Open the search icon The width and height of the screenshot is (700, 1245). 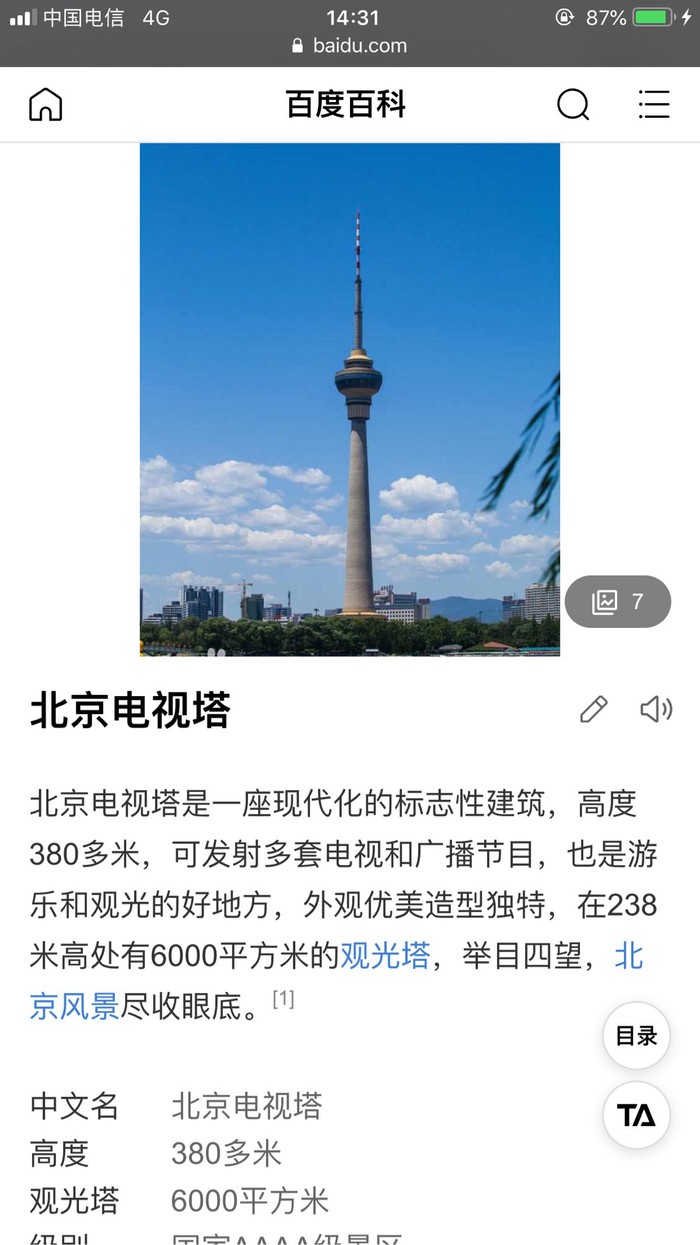tap(573, 104)
